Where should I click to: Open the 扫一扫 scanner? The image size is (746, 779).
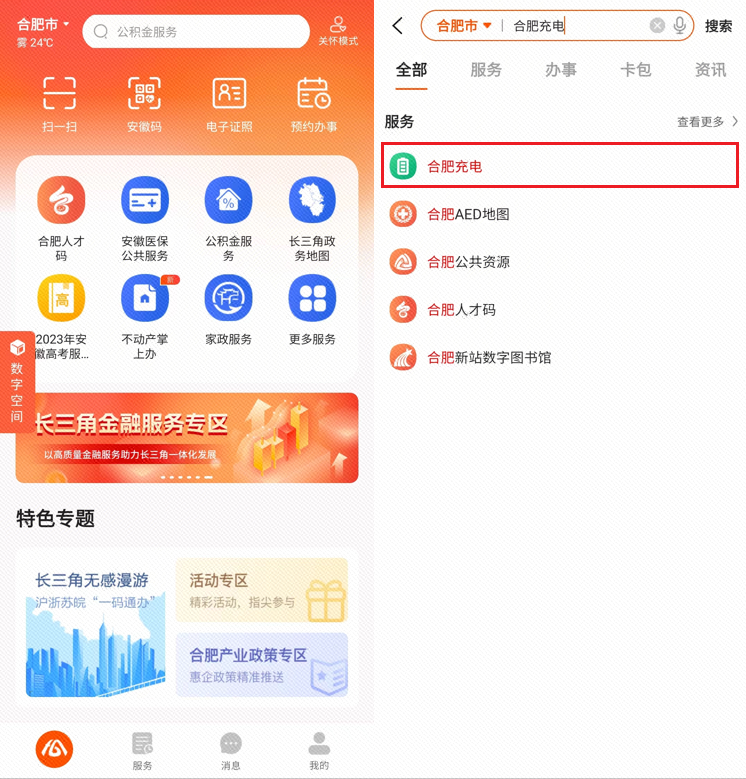coord(60,104)
